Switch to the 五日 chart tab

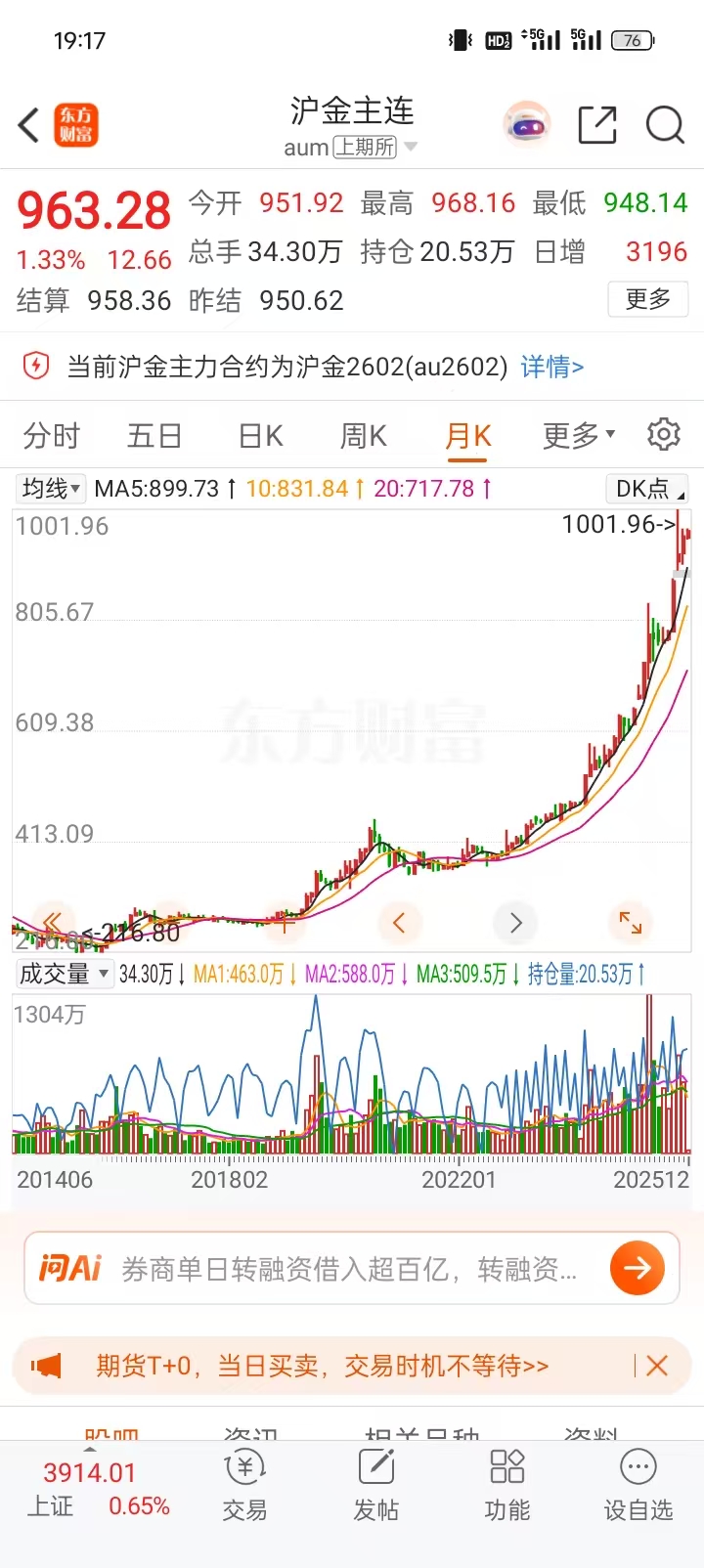click(x=154, y=436)
